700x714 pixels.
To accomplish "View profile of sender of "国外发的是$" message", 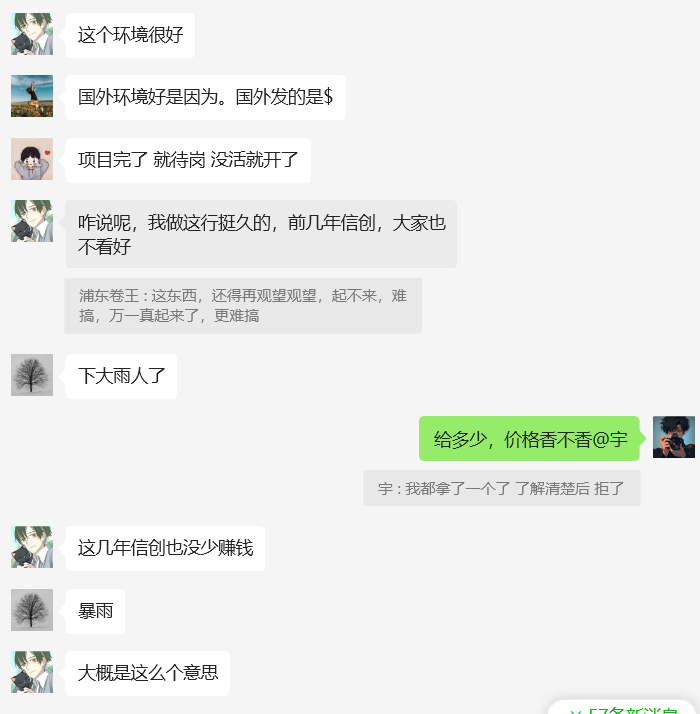I will tap(31, 96).
